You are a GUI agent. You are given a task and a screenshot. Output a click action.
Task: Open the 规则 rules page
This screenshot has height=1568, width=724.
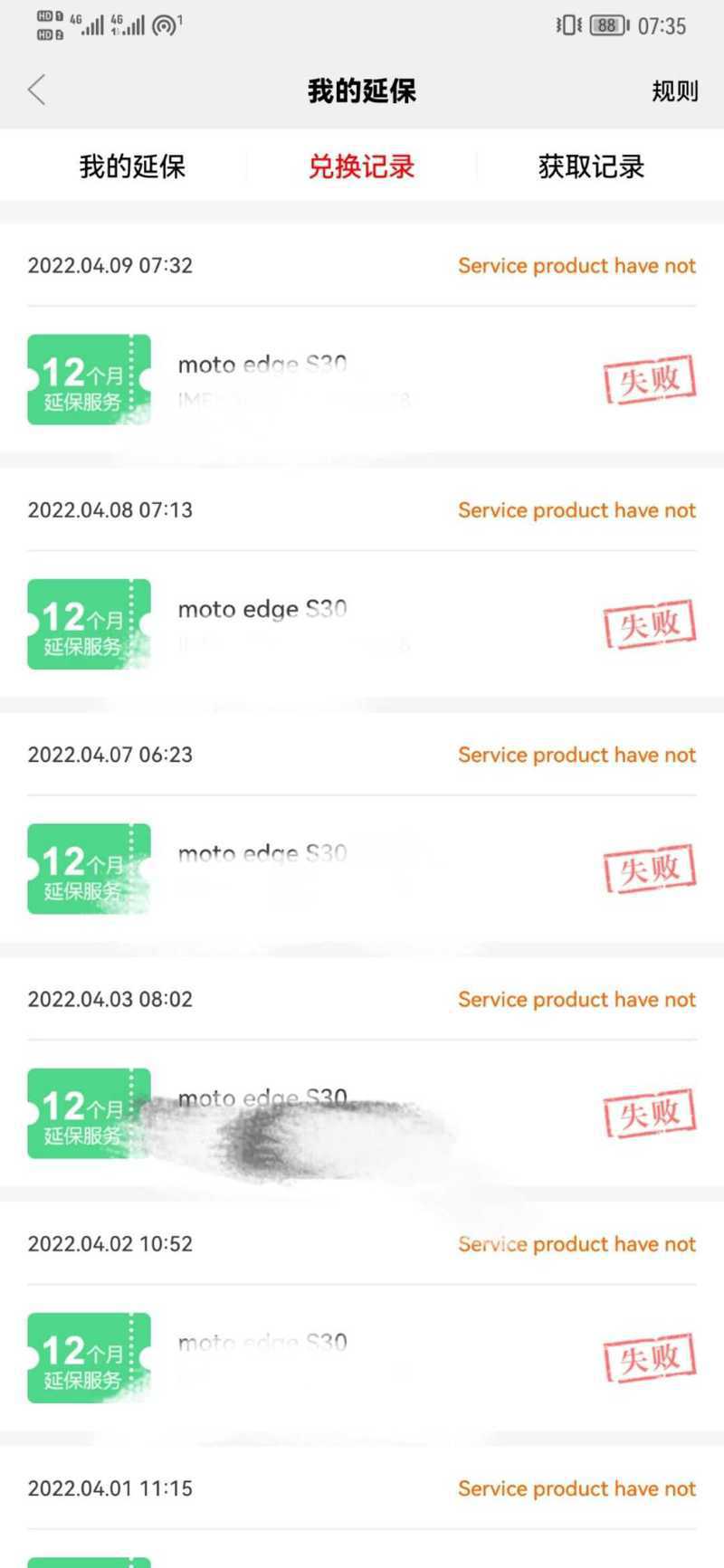click(674, 91)
